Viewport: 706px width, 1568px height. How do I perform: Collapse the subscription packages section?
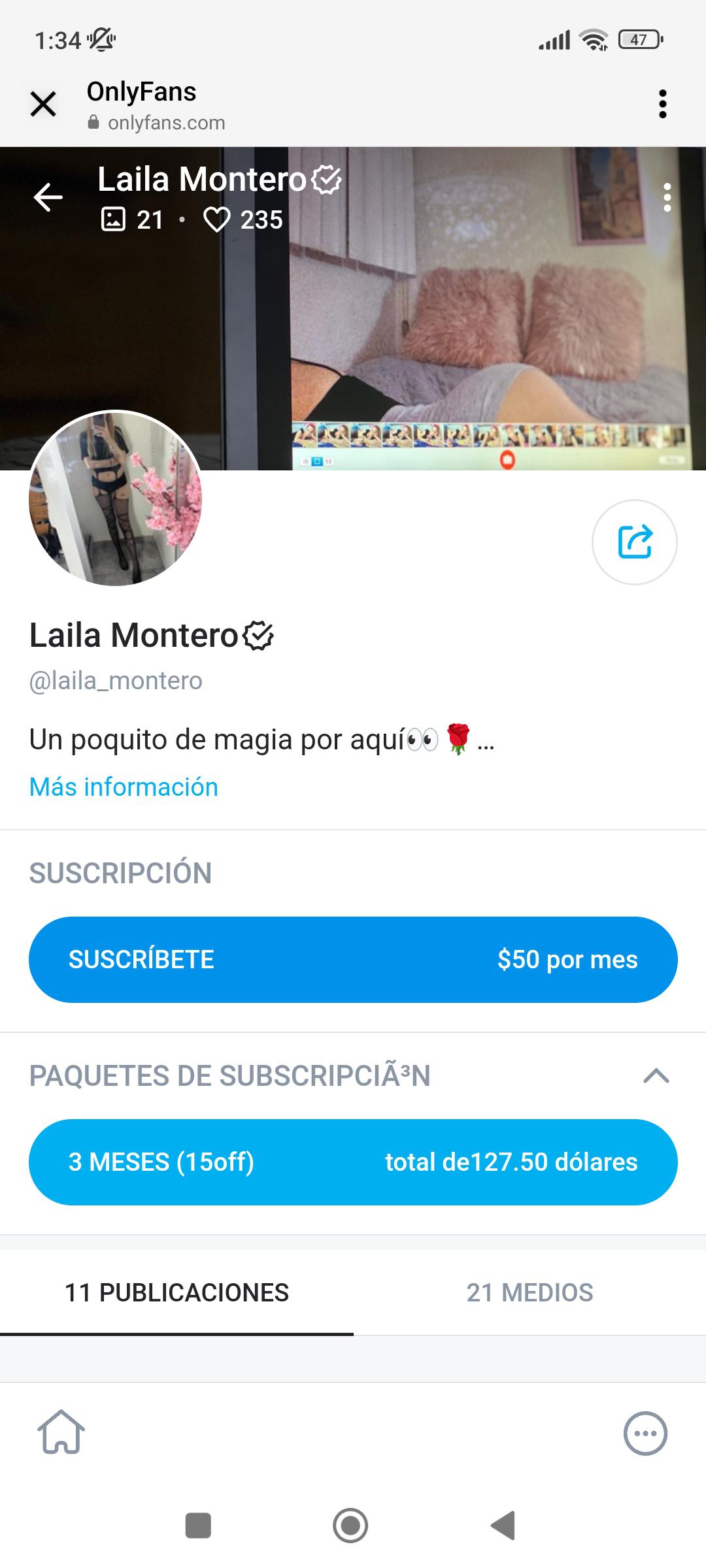click(656, 1076)
